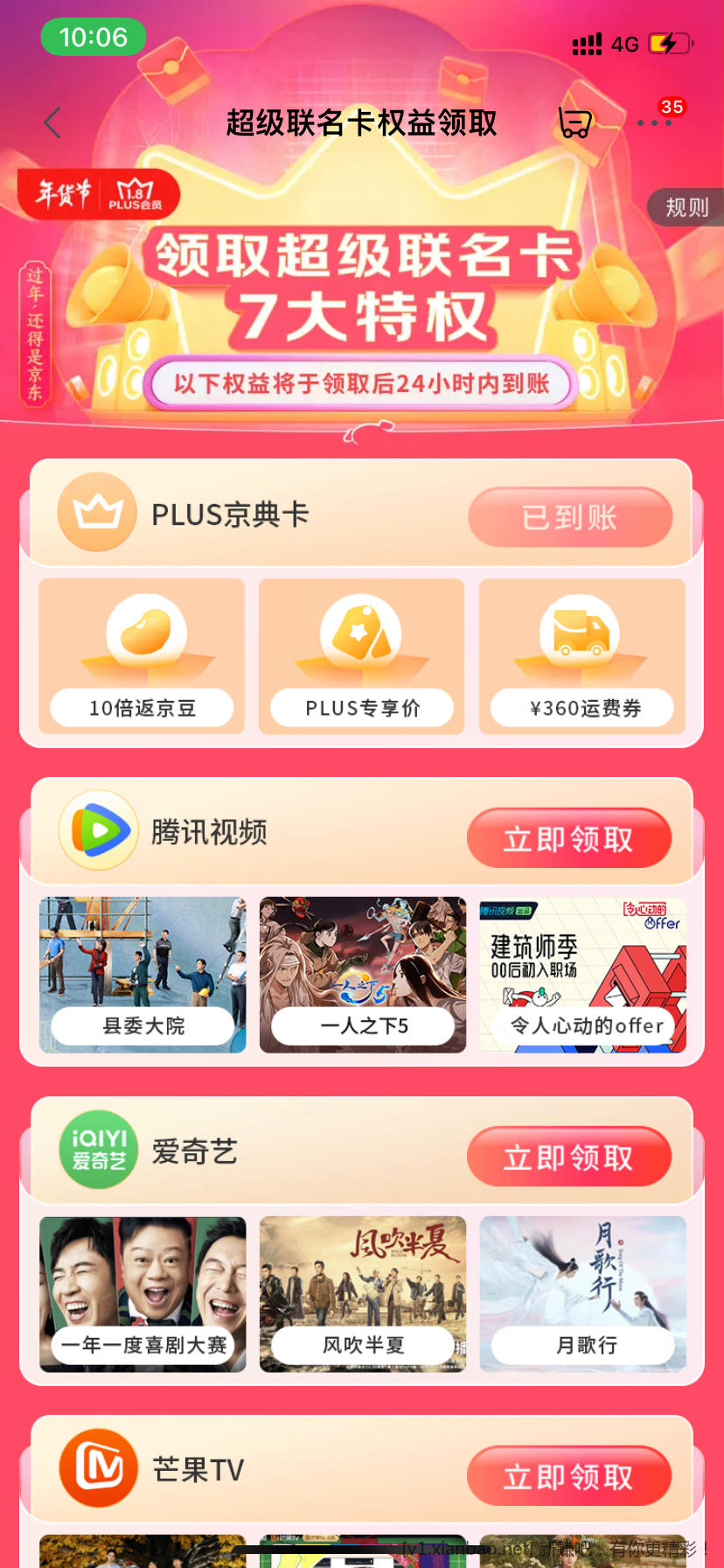Claim the 爱奇艺 benefit with 立即领取
The width and height of the screenshot is (724, 1568).
pos(568,1158)
